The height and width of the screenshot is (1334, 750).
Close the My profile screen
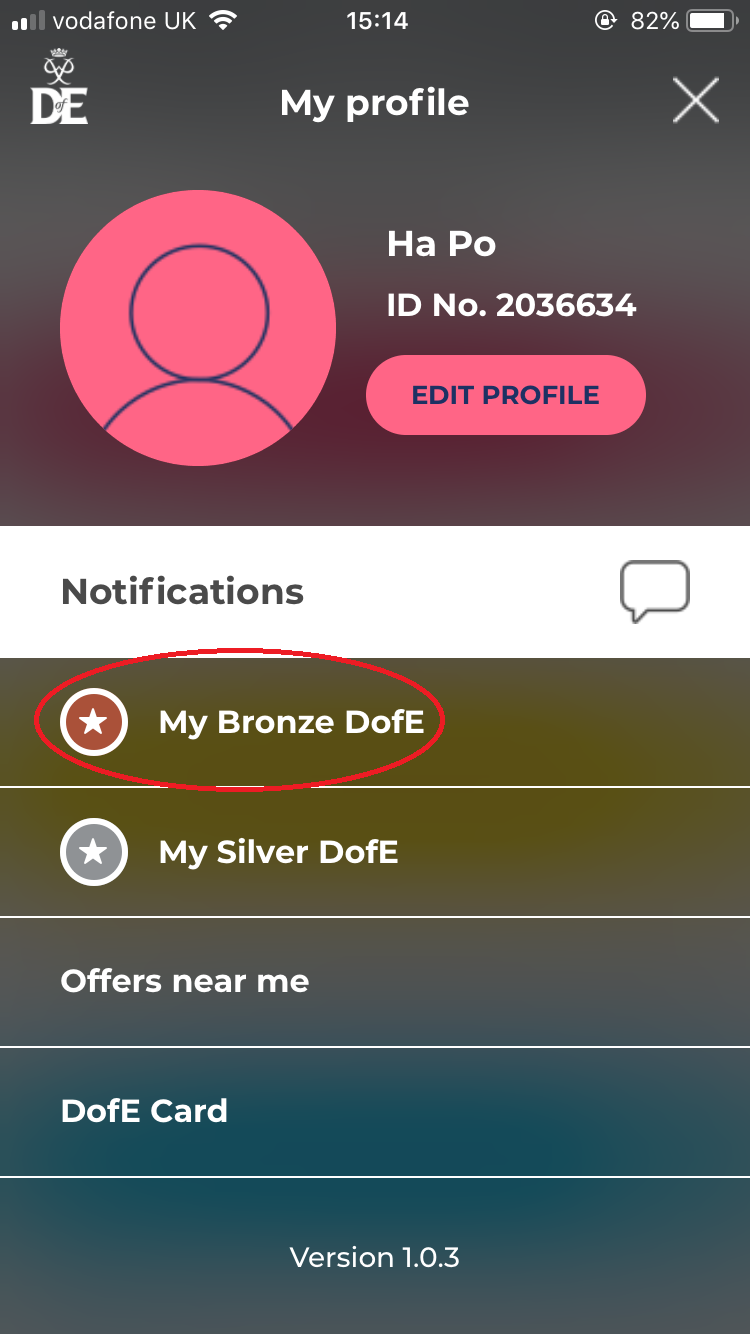coord(695,101)
